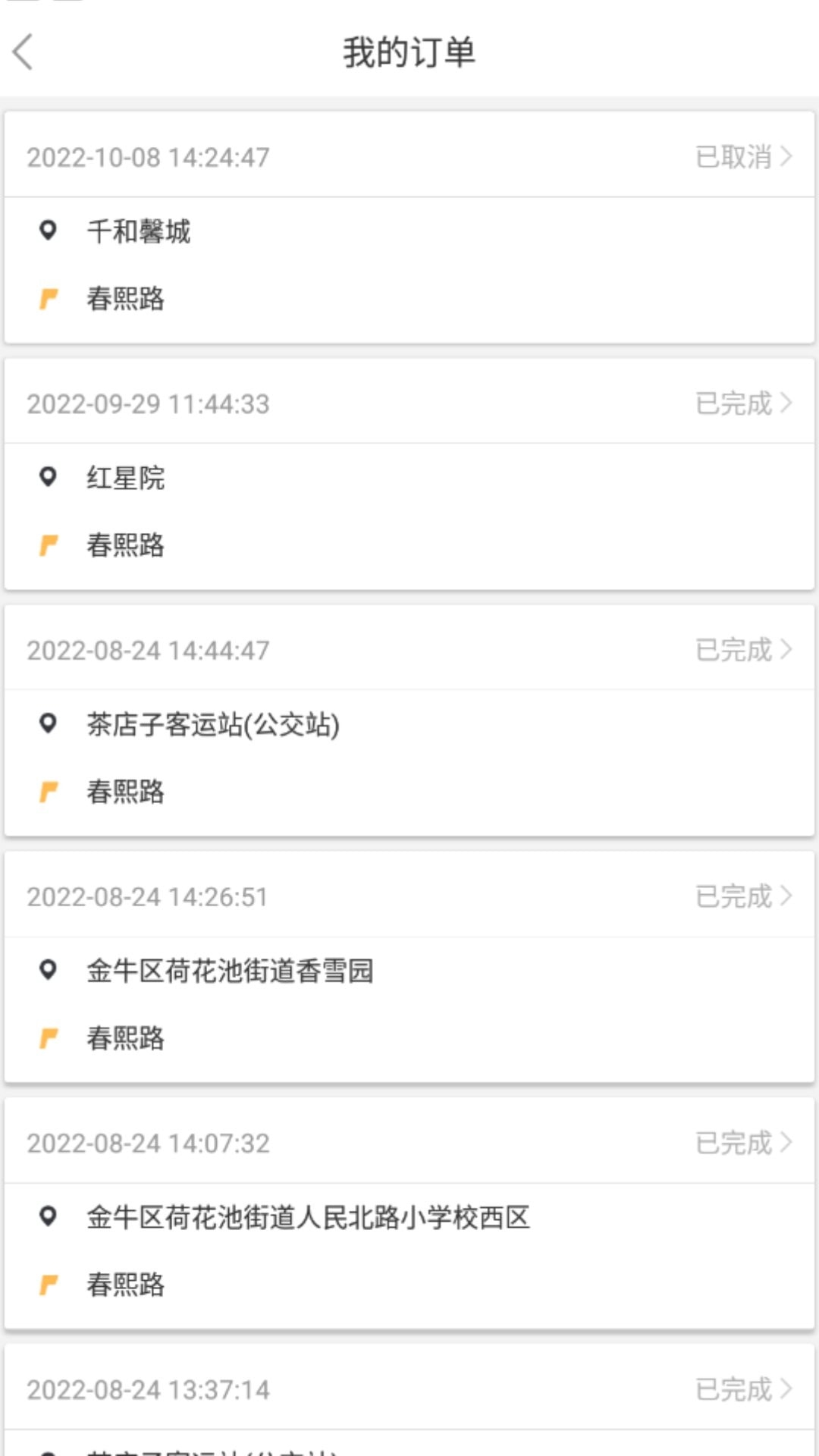Tap the flag icon under 红星院 order
This screenshot has width=819, height=1456.
tap(49, 545)
